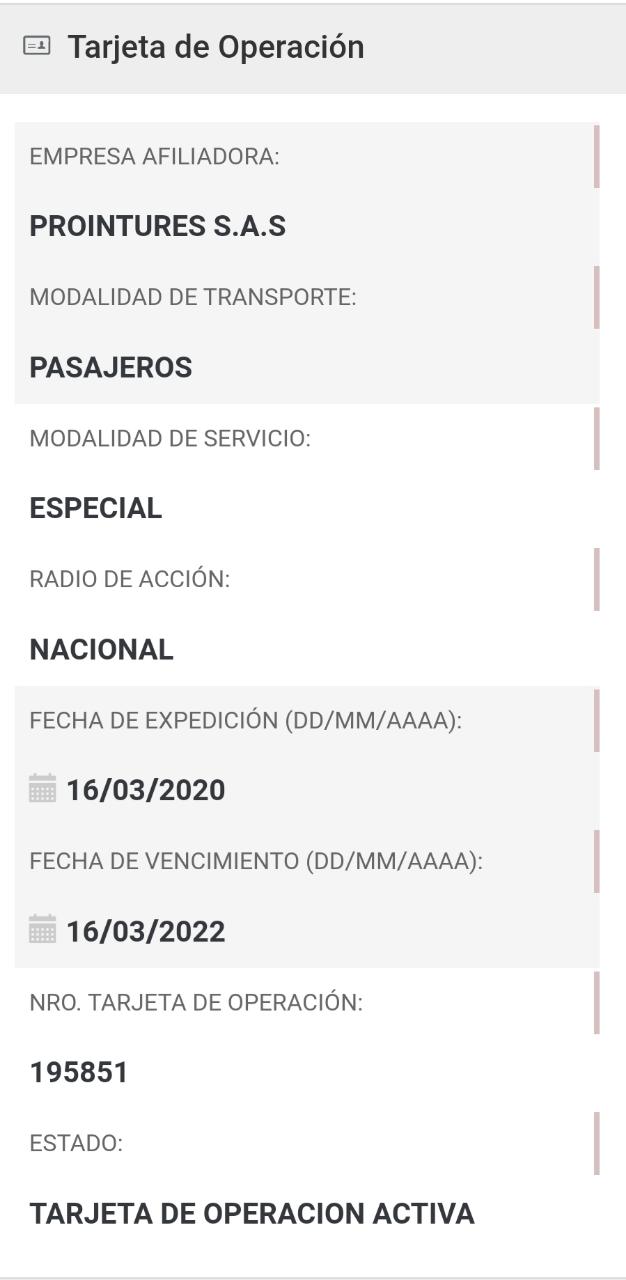Viewport: 626px width, 1280px height.
Task: Collapse the Tarjeta de Operación section header
Action: click(215, 47)
